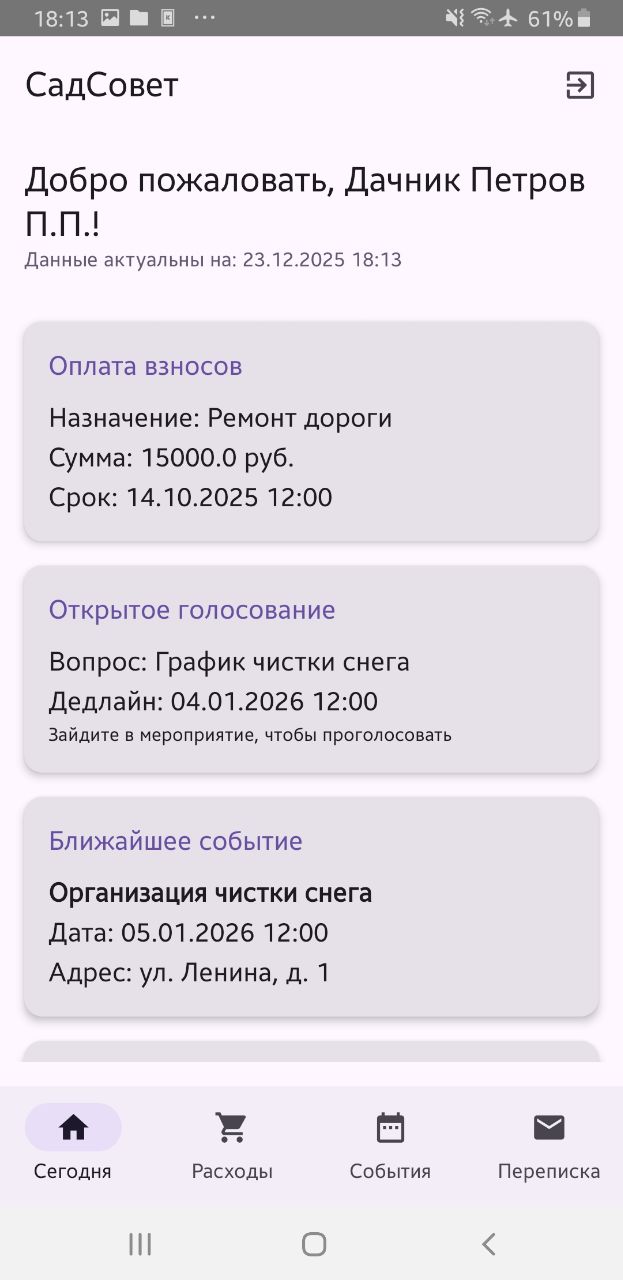Open the Ближайшее событие card

coord(311,906)
